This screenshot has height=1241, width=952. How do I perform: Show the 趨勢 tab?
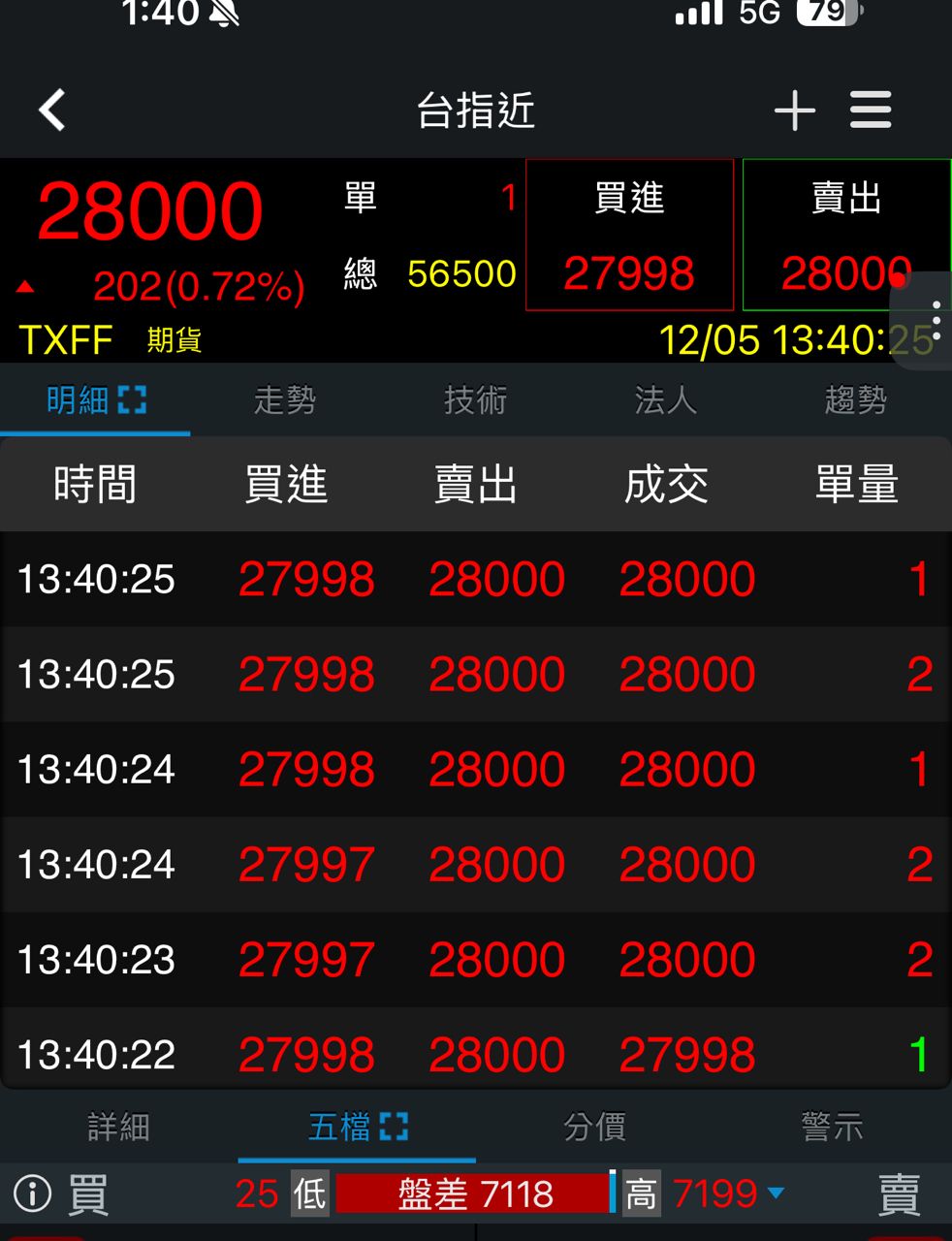[x=855, y=399]
